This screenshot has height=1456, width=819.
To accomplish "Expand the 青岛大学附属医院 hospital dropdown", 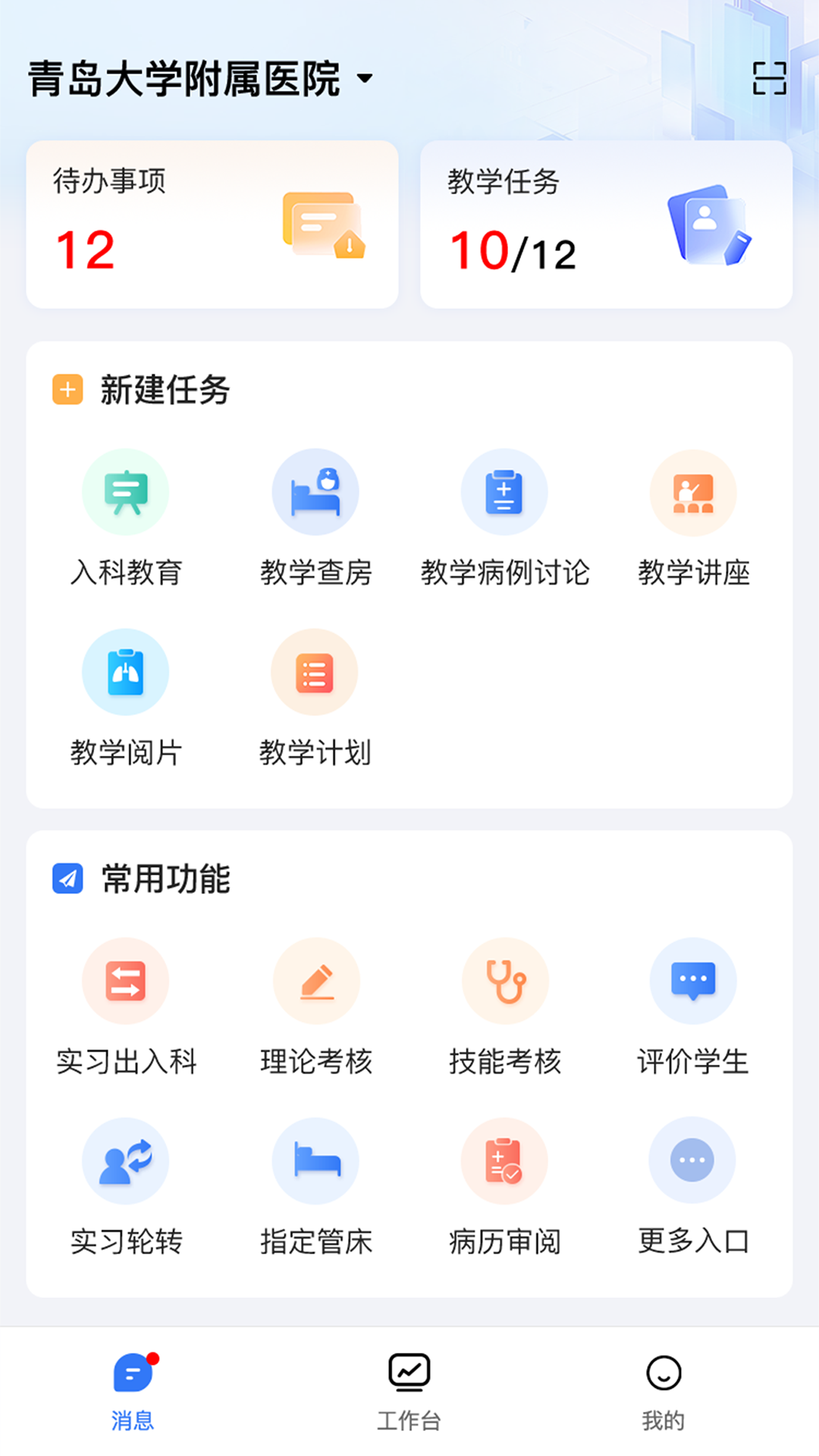I will (x=201, y=79).
